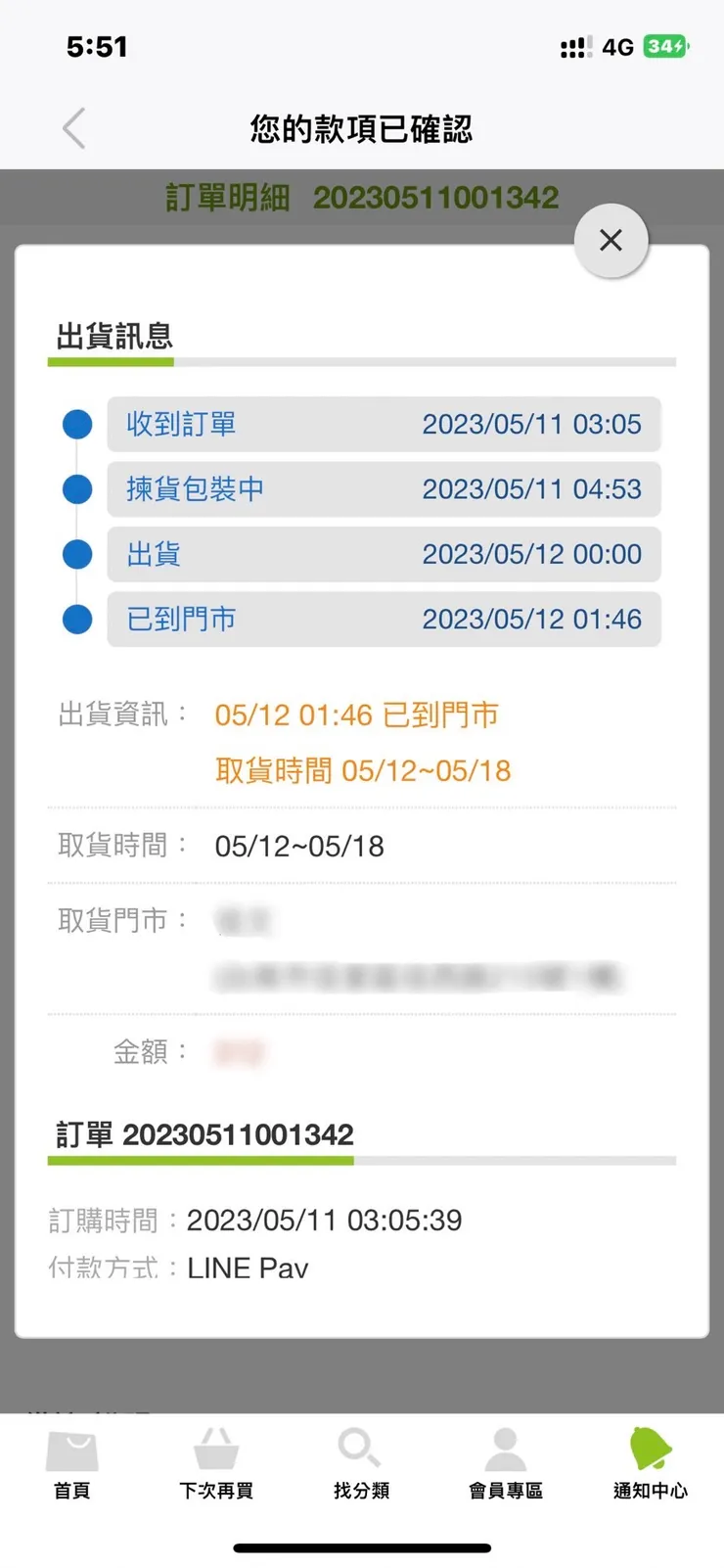The height and width of the screenshot is (1568, 724).
Task: Tap the blue dot beside 已到門市
Action: pos(76,619)
